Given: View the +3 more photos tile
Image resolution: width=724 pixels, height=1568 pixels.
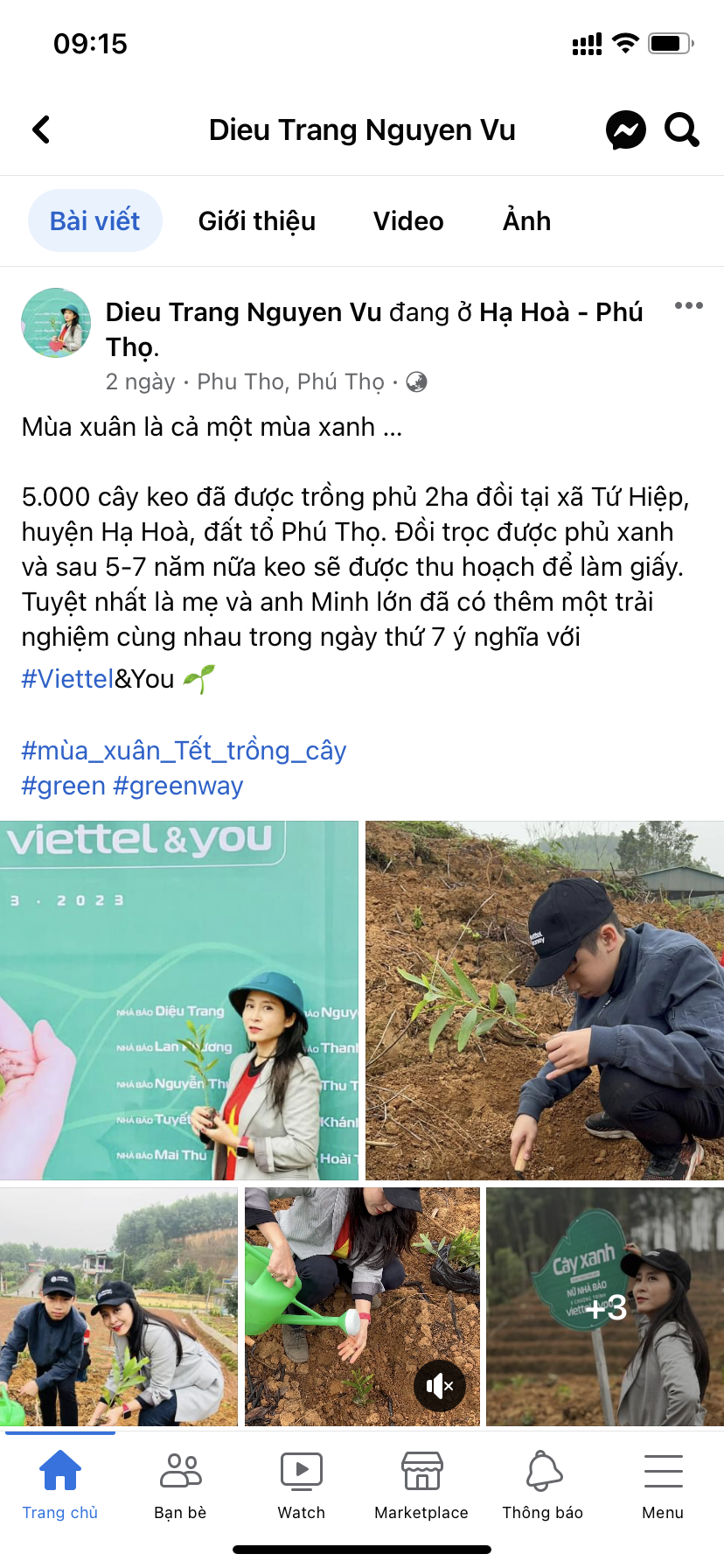Looking at the screenshot, I should coord(604,1306).
